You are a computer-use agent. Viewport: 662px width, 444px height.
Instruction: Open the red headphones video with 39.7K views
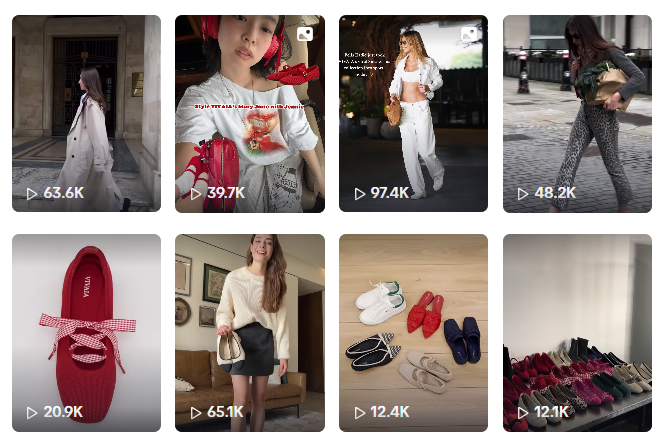(x=250, y=113)
